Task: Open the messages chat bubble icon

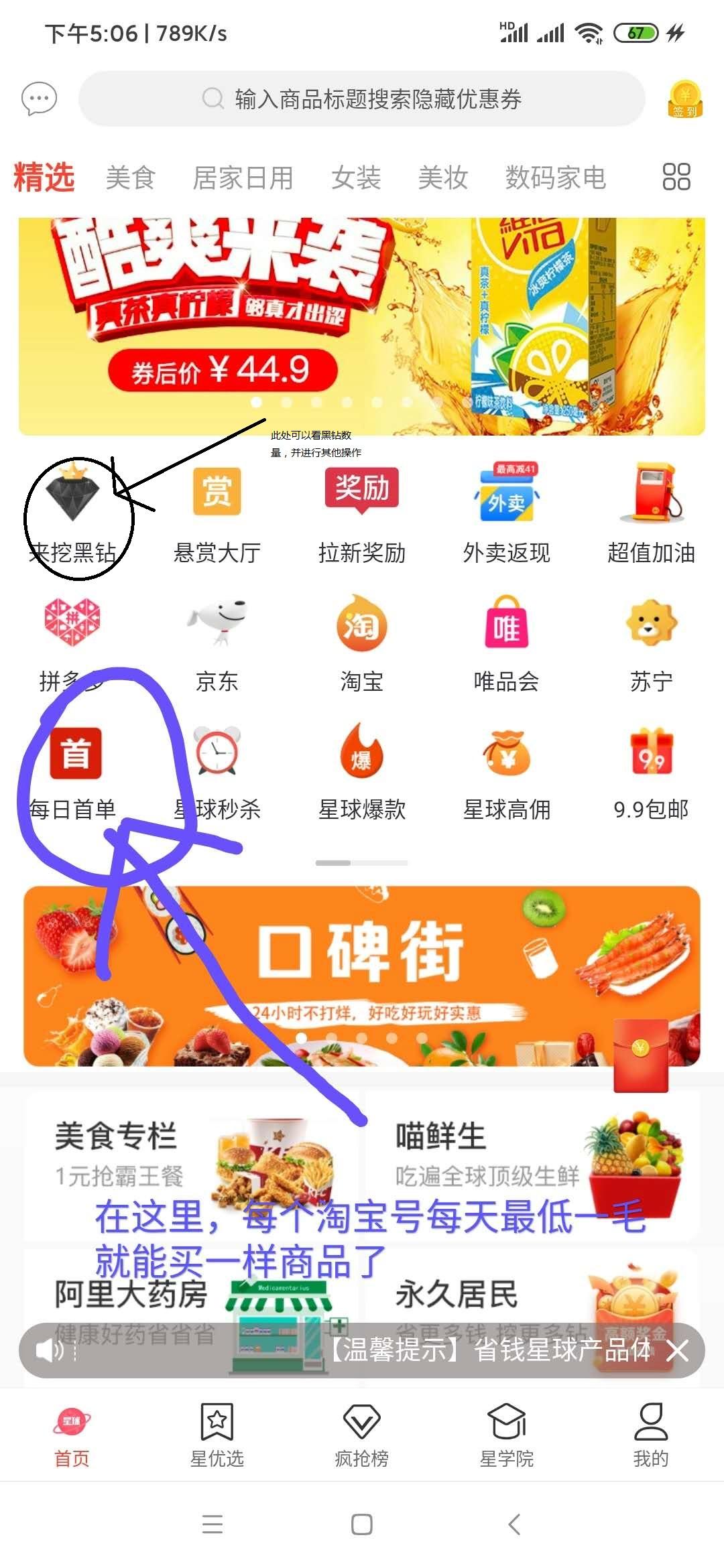Action: pos(39,99)
